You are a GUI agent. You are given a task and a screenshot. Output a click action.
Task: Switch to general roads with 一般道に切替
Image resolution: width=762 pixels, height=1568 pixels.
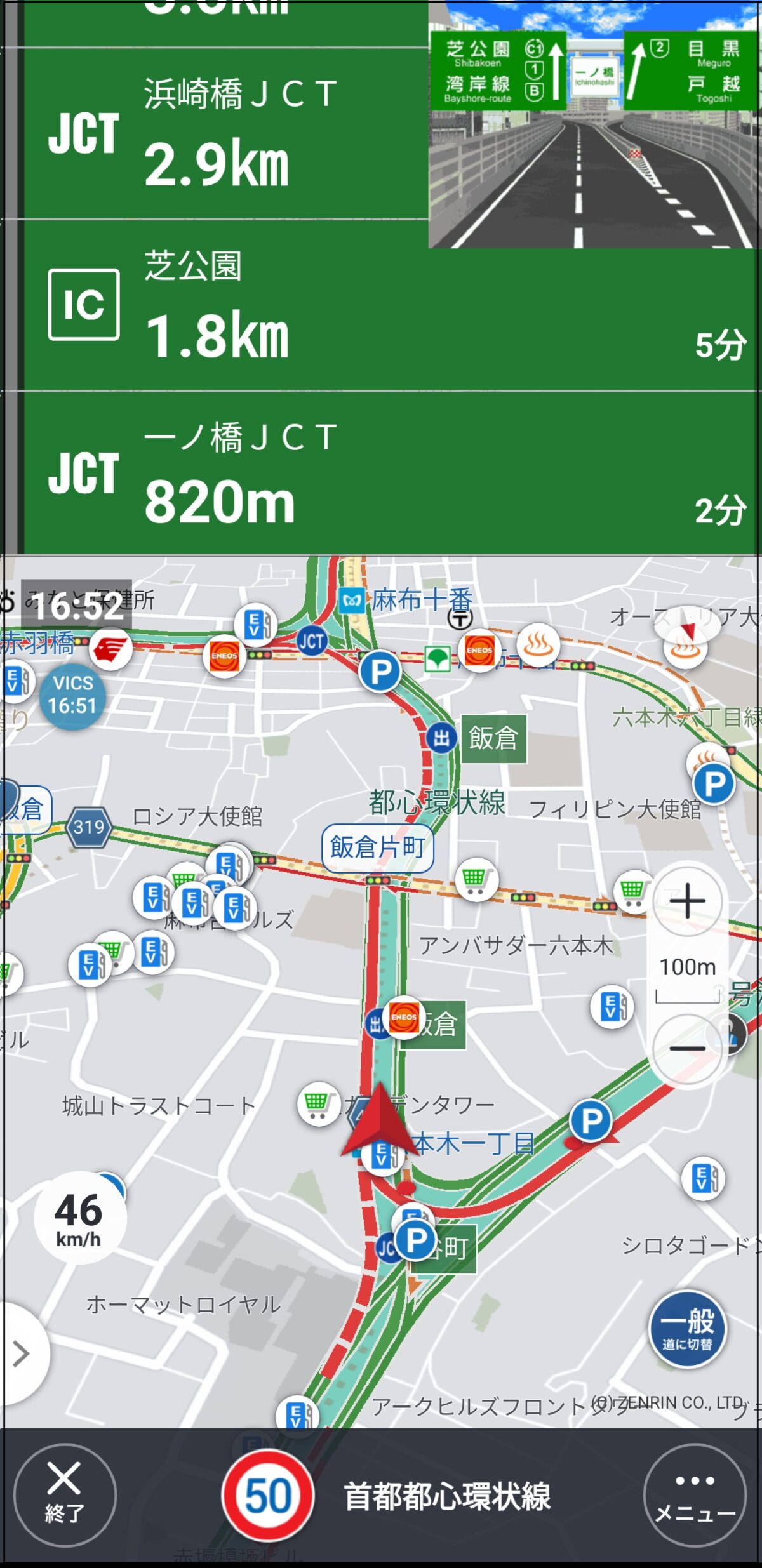click(x=687, y=1329)
